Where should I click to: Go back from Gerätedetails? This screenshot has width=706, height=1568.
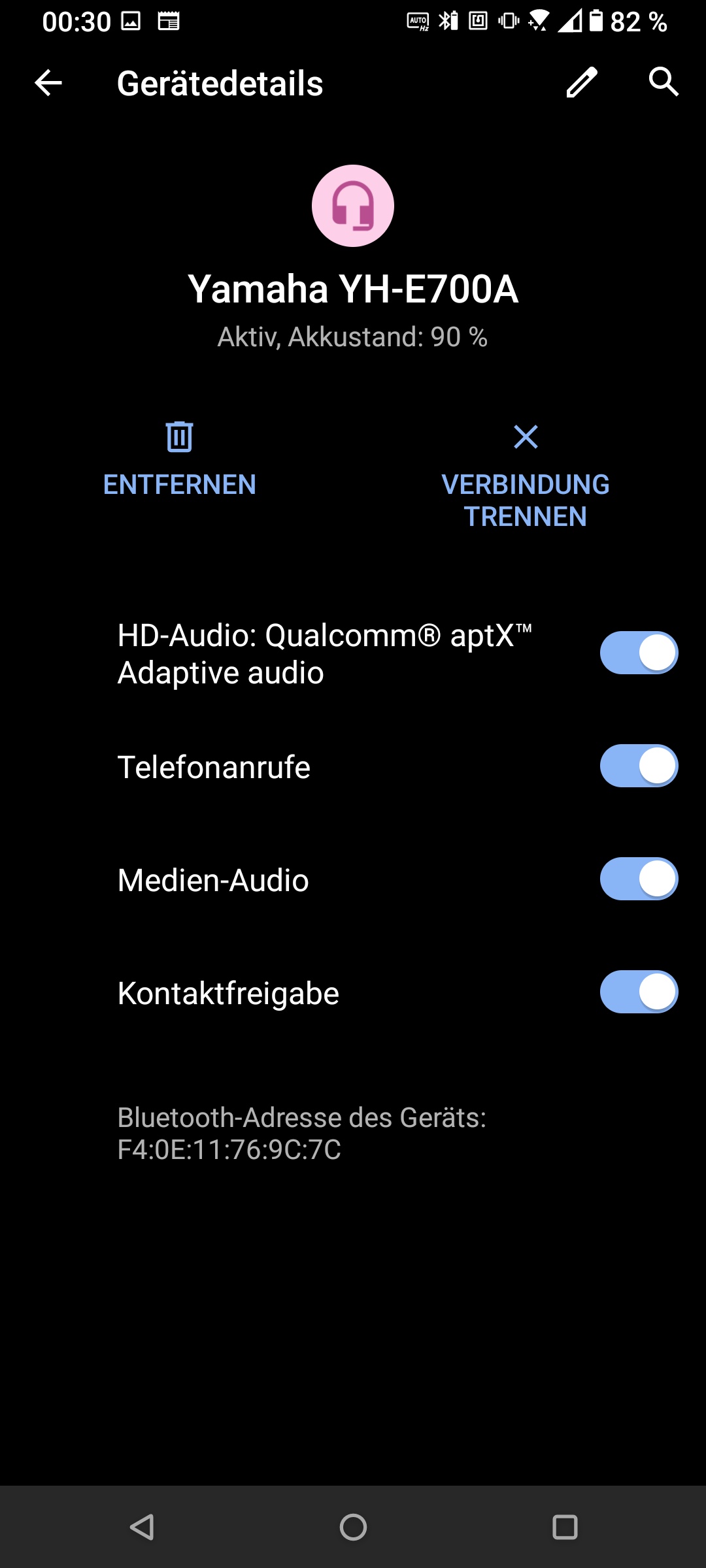(48, 83)
